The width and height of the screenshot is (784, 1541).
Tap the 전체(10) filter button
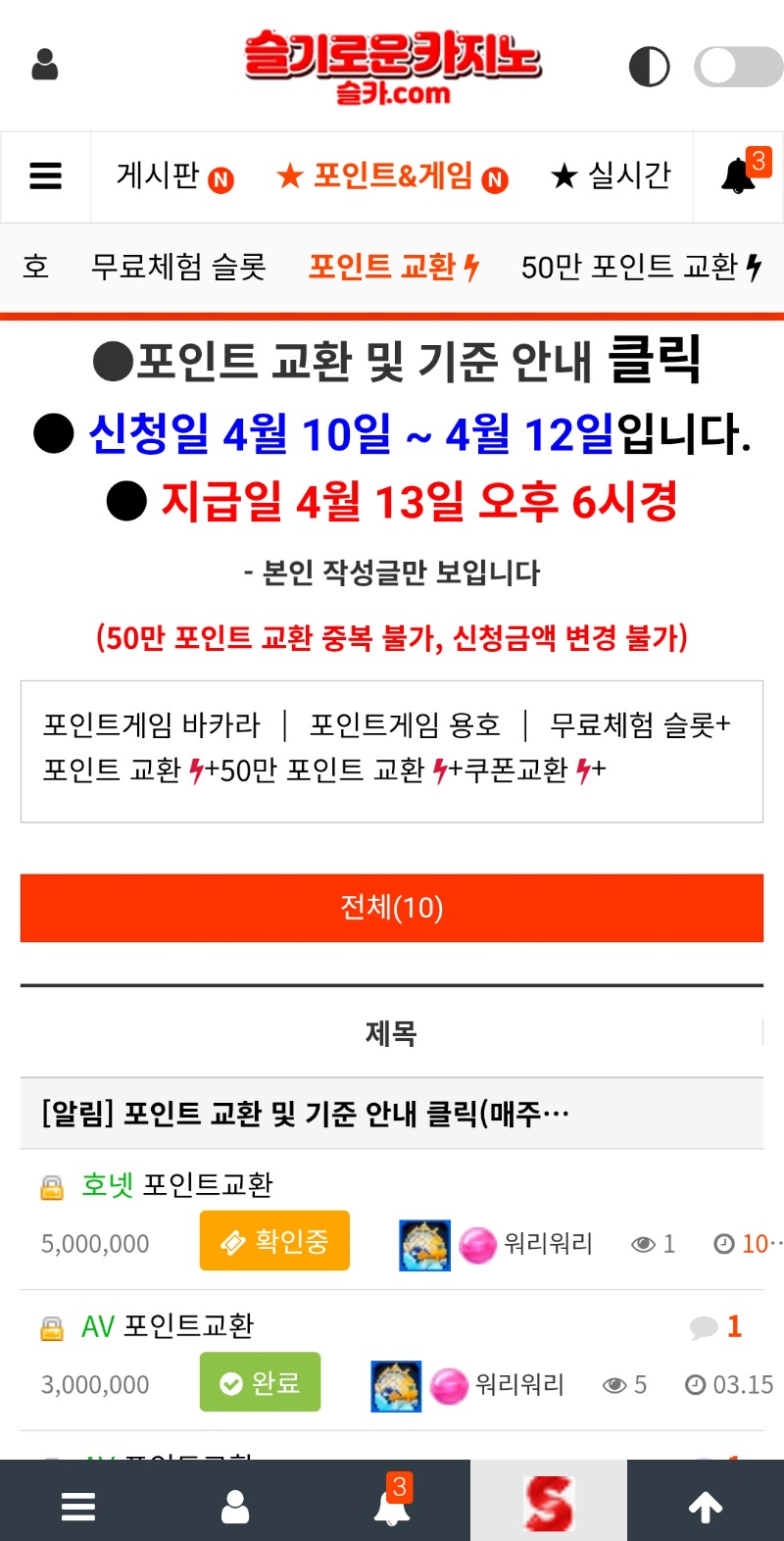point(392,908)
